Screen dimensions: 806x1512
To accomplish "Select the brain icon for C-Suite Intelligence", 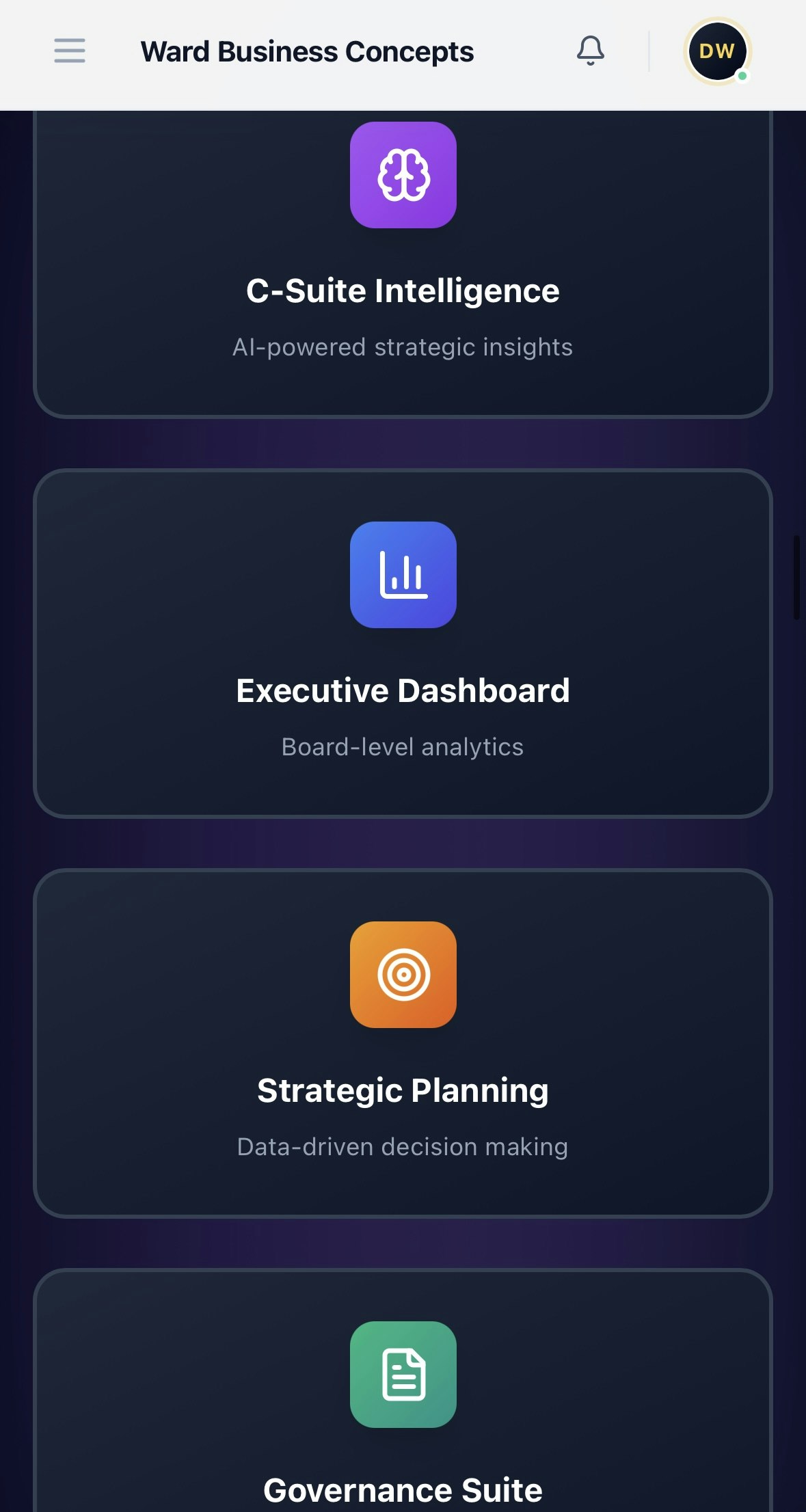I will [403, 176].
